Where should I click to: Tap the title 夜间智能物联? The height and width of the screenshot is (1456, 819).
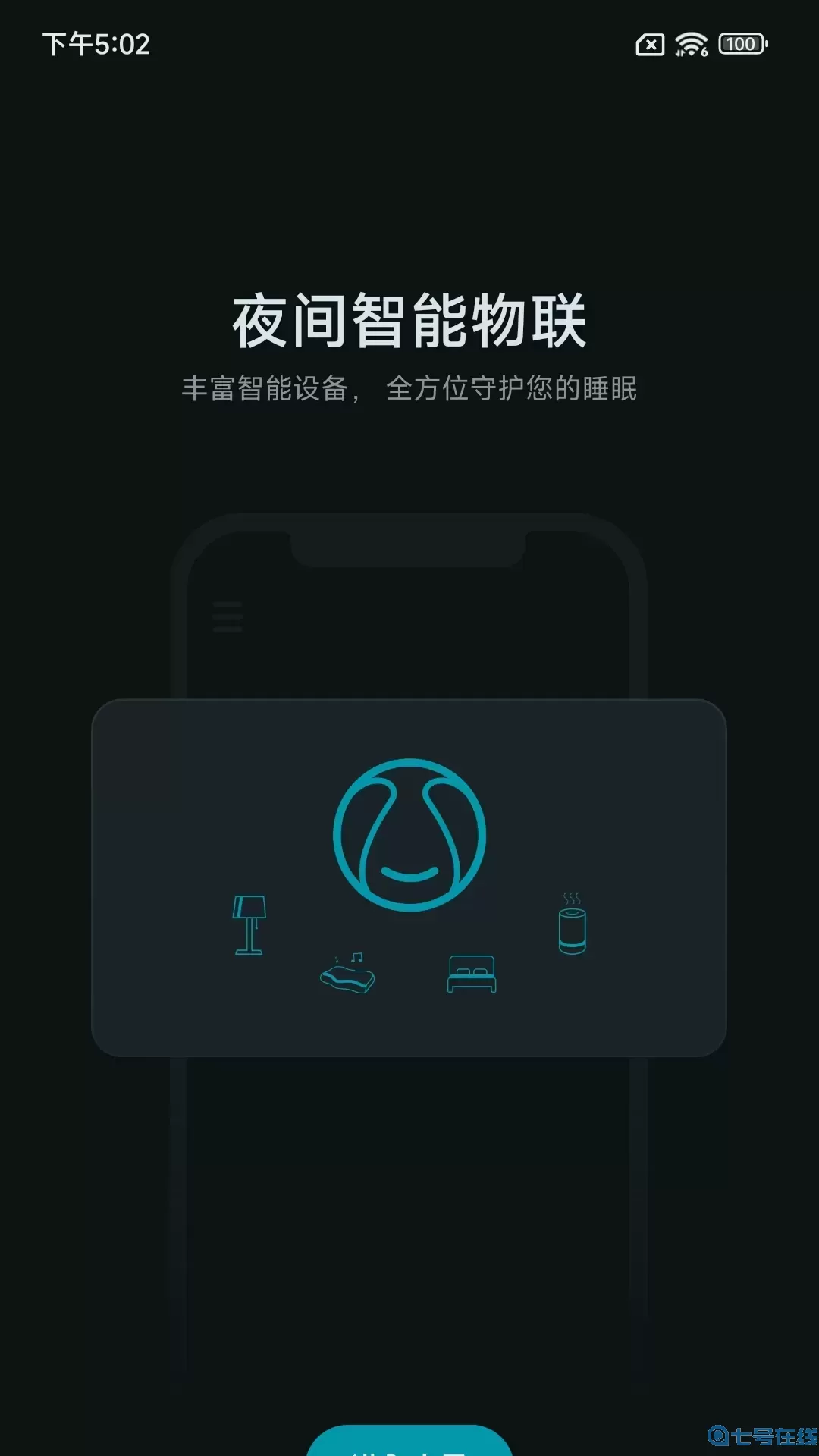(x=409, y=318)
